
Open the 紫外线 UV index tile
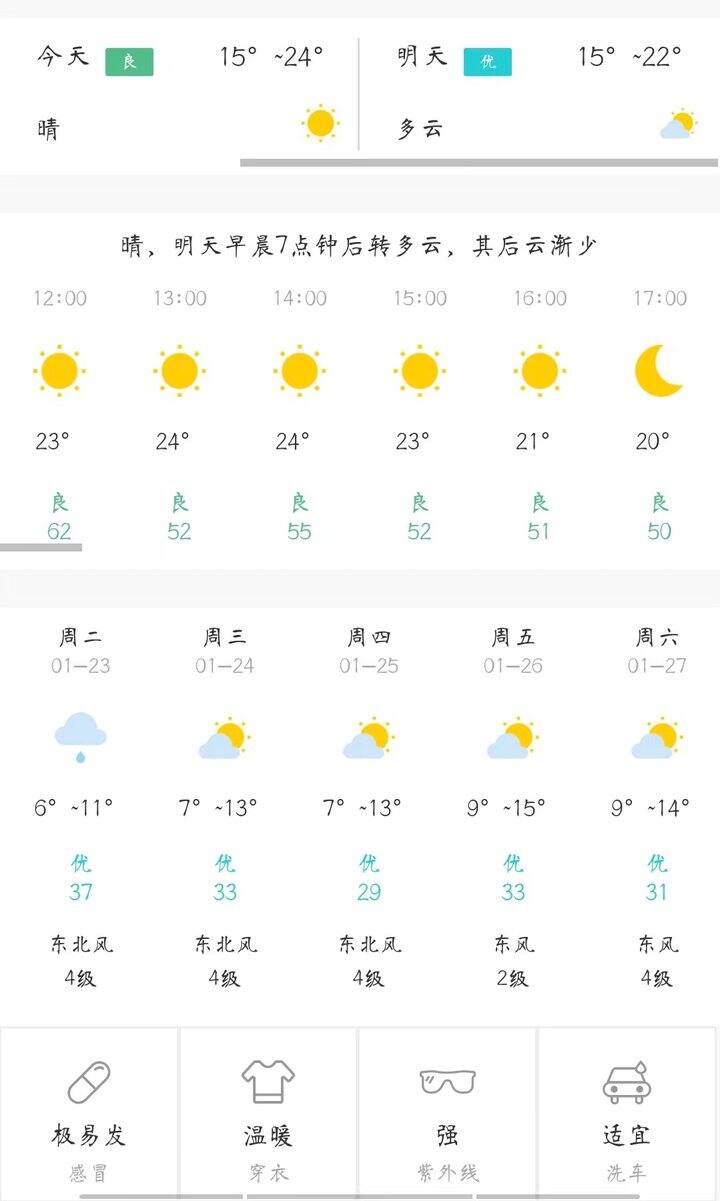(448, 1112)
